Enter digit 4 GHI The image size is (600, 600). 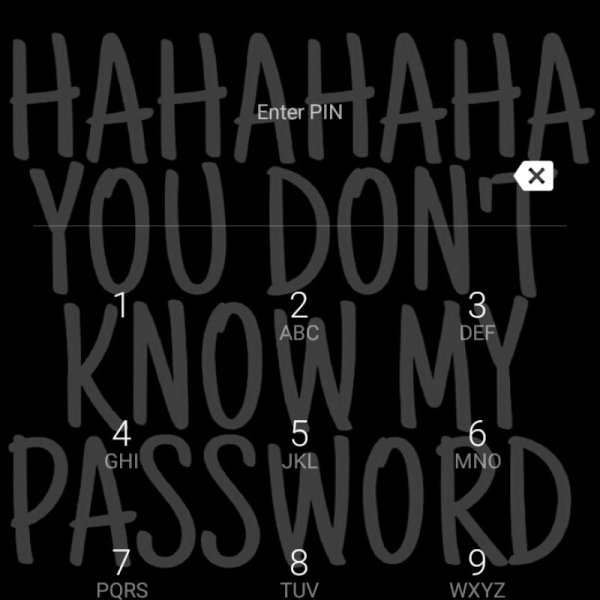tap(121, 445)
